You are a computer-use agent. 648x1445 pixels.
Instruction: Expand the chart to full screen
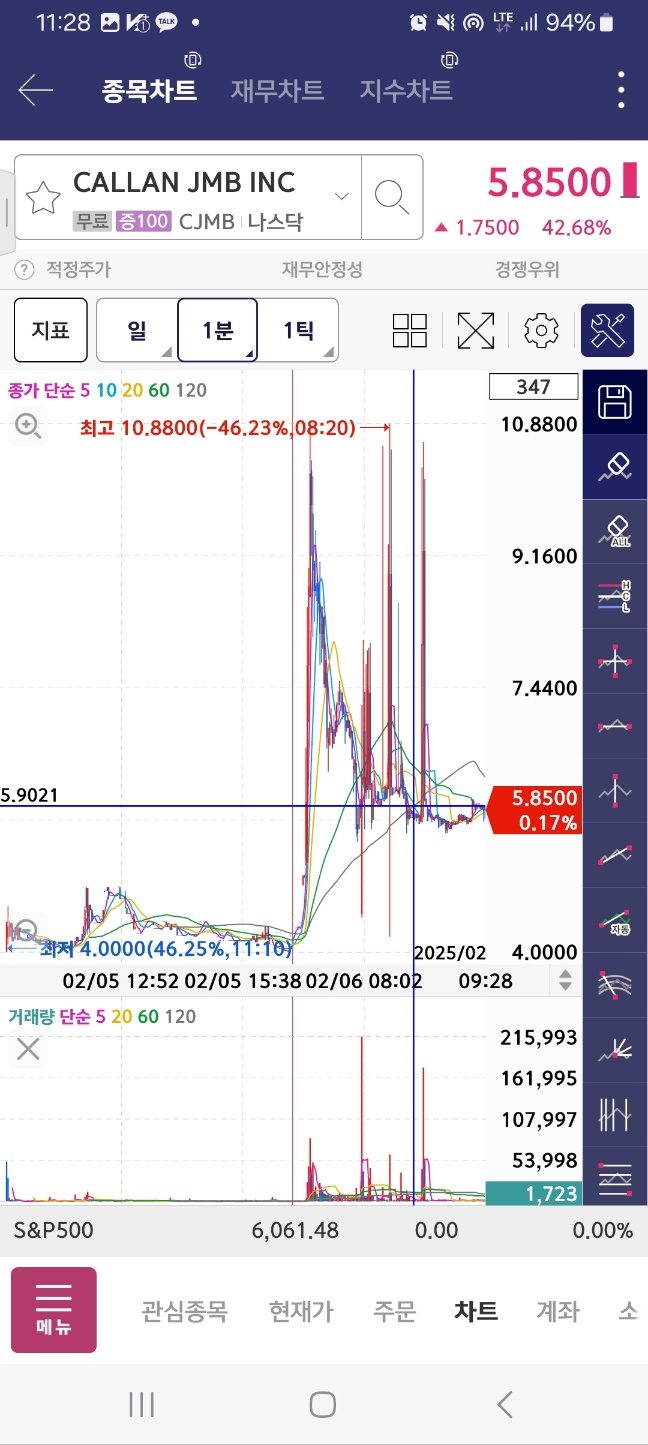click(476, 330)
